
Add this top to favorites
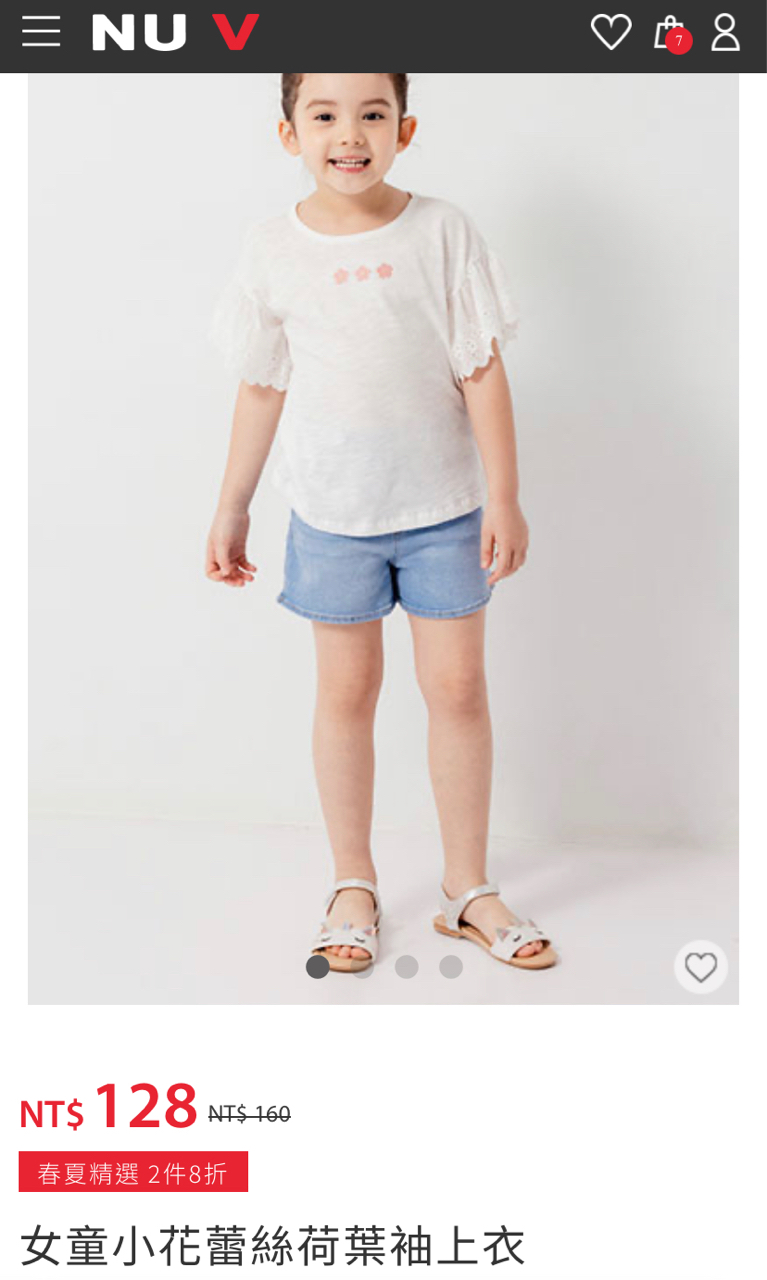tap(700, 967)
